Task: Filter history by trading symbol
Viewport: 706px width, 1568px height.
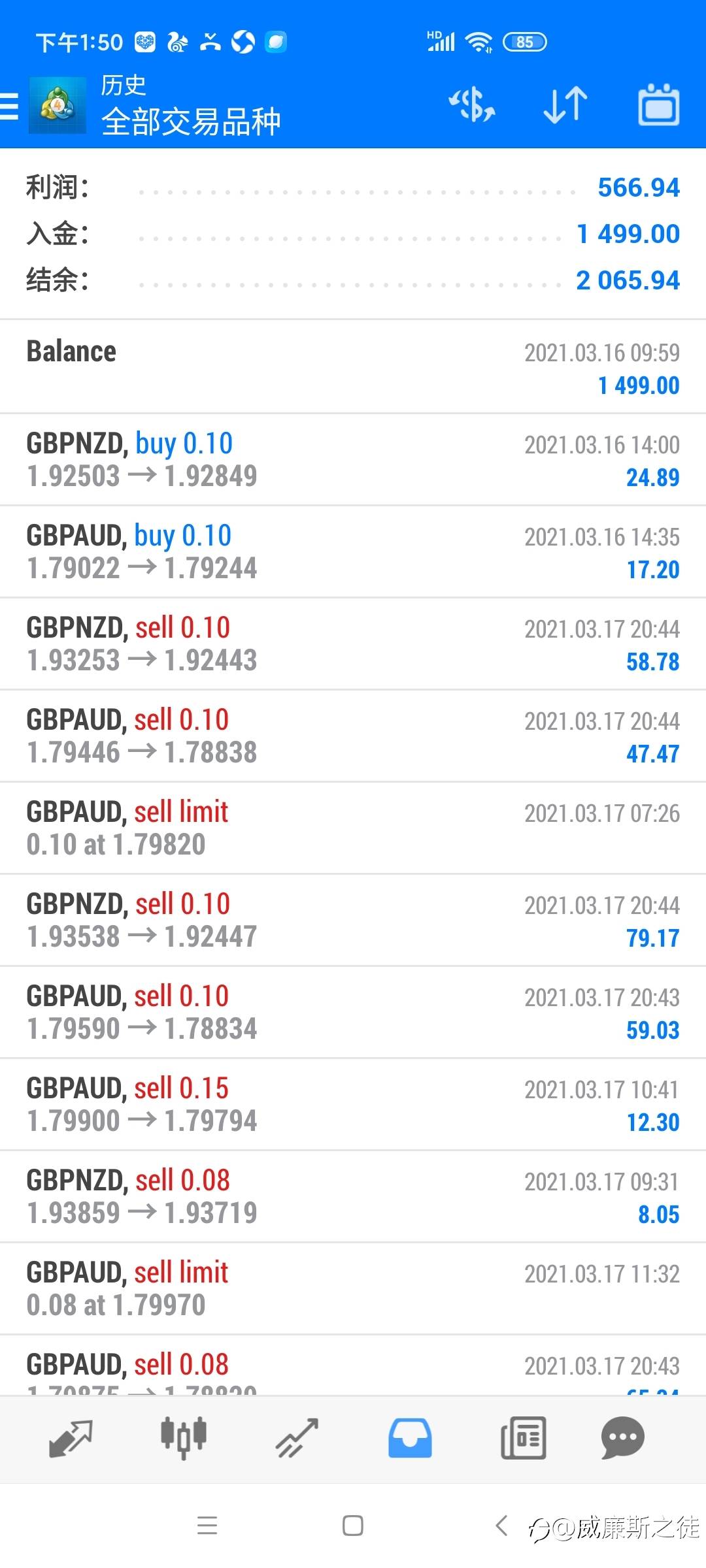Action: coord(471,105)
